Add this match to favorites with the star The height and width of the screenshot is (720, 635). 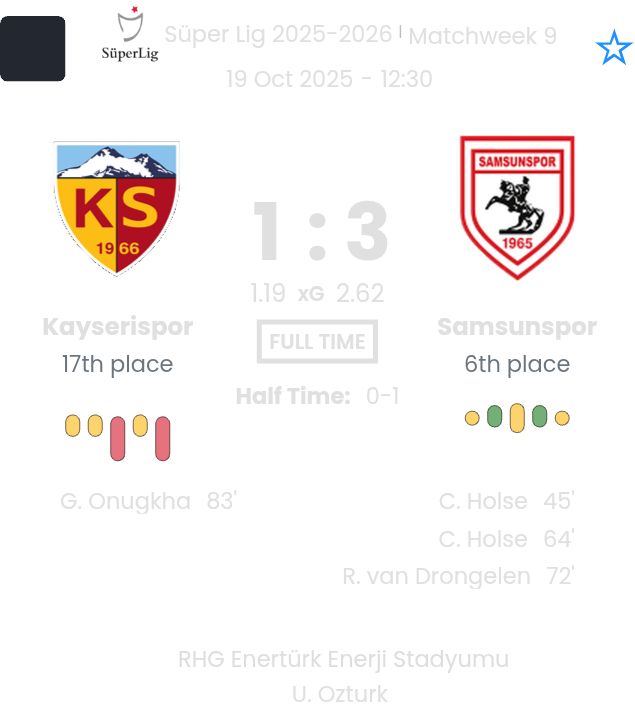[613, 47]
